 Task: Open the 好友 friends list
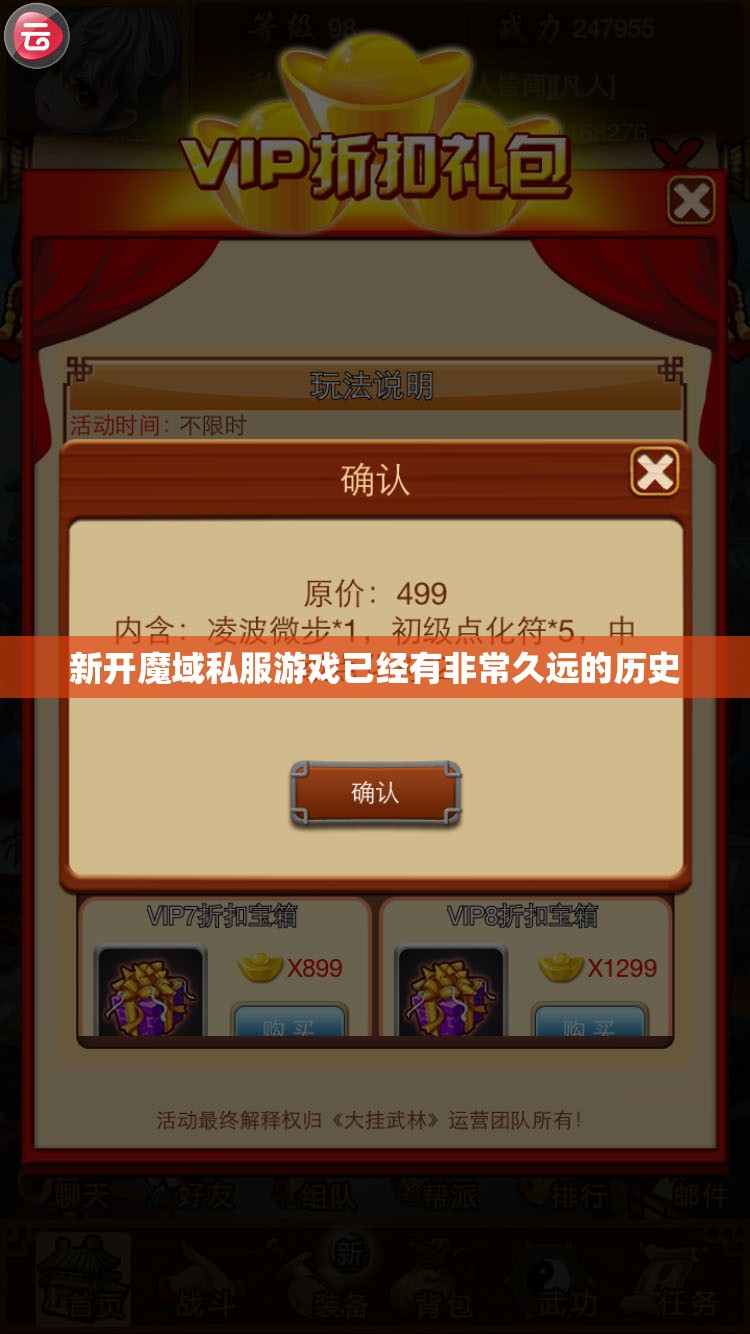point(204,1196)
